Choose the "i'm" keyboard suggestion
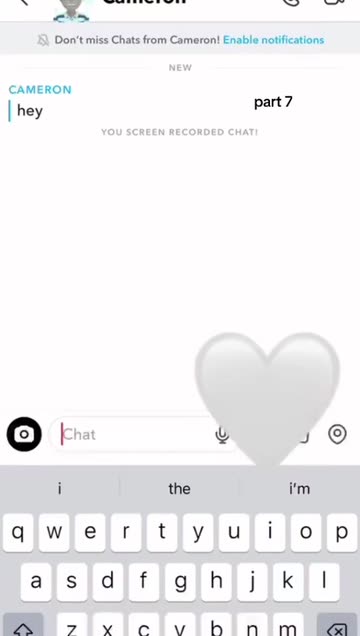Screen dimensions: 360x636 [300, 488]
